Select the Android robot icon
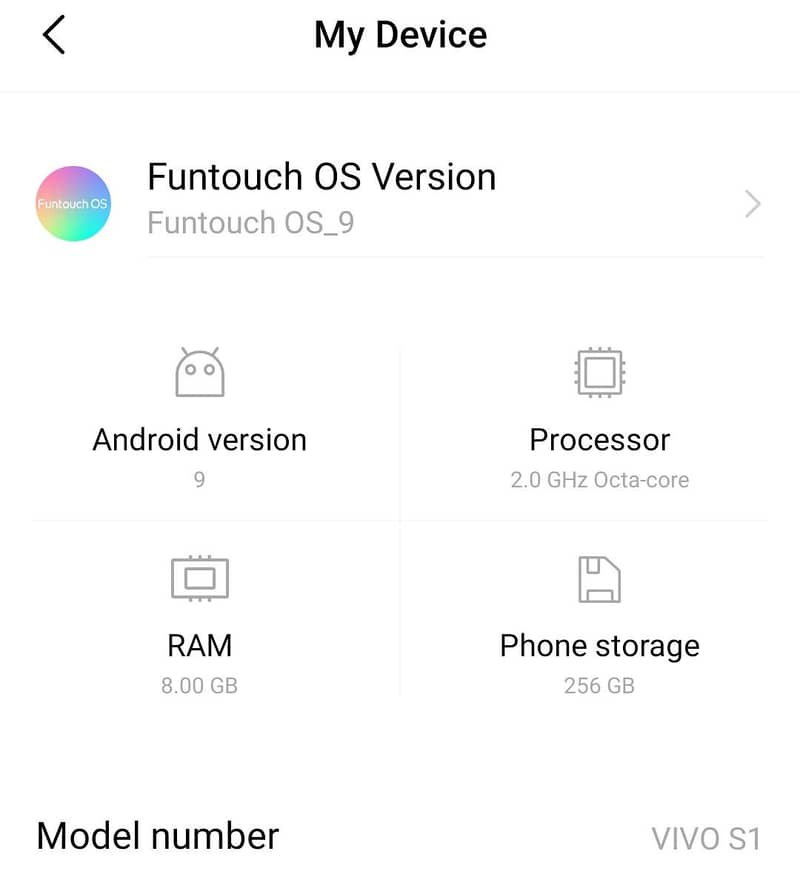The image size is (800, 894). (199, 371)
